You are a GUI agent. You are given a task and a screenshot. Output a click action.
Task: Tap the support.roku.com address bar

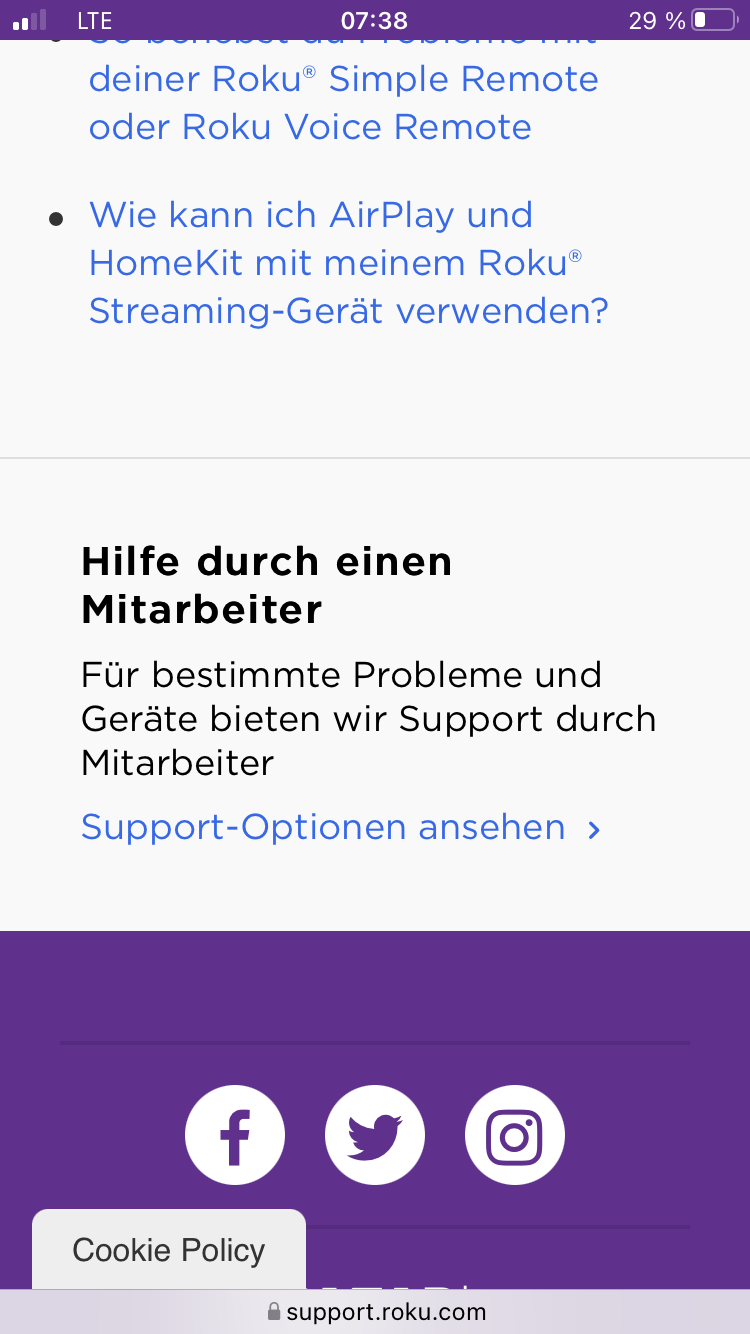[376, 1312]
